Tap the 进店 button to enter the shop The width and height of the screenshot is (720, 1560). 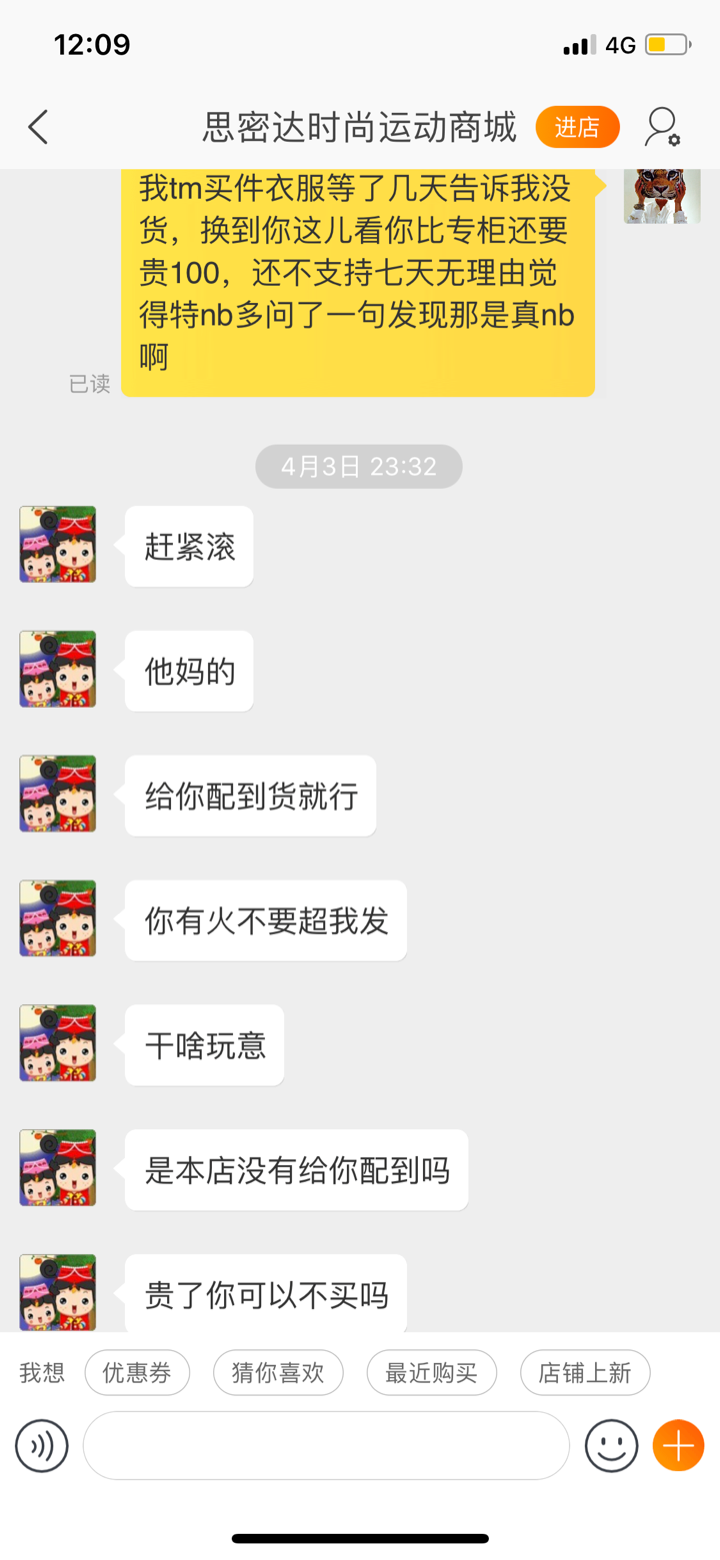[577, 128]
